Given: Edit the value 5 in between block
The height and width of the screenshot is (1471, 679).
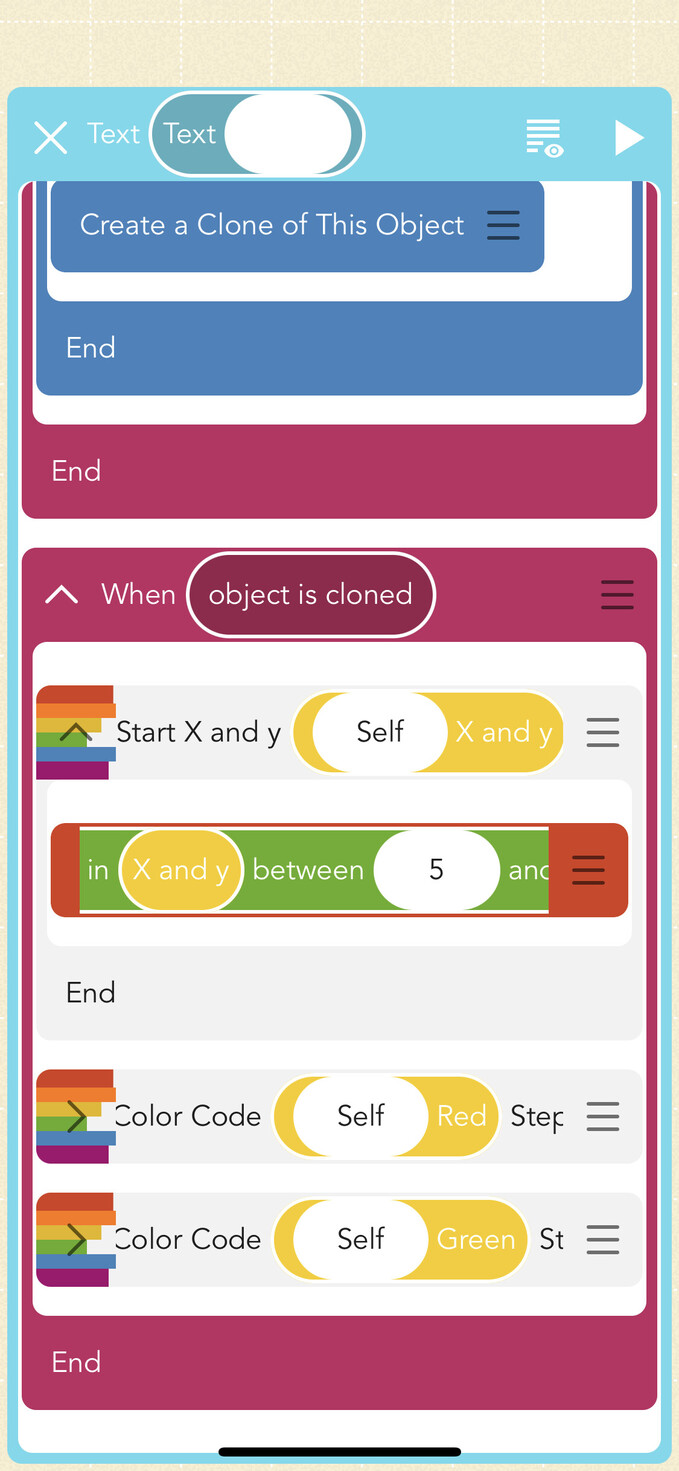Looking at the screenshot, I should pos(436,870).
